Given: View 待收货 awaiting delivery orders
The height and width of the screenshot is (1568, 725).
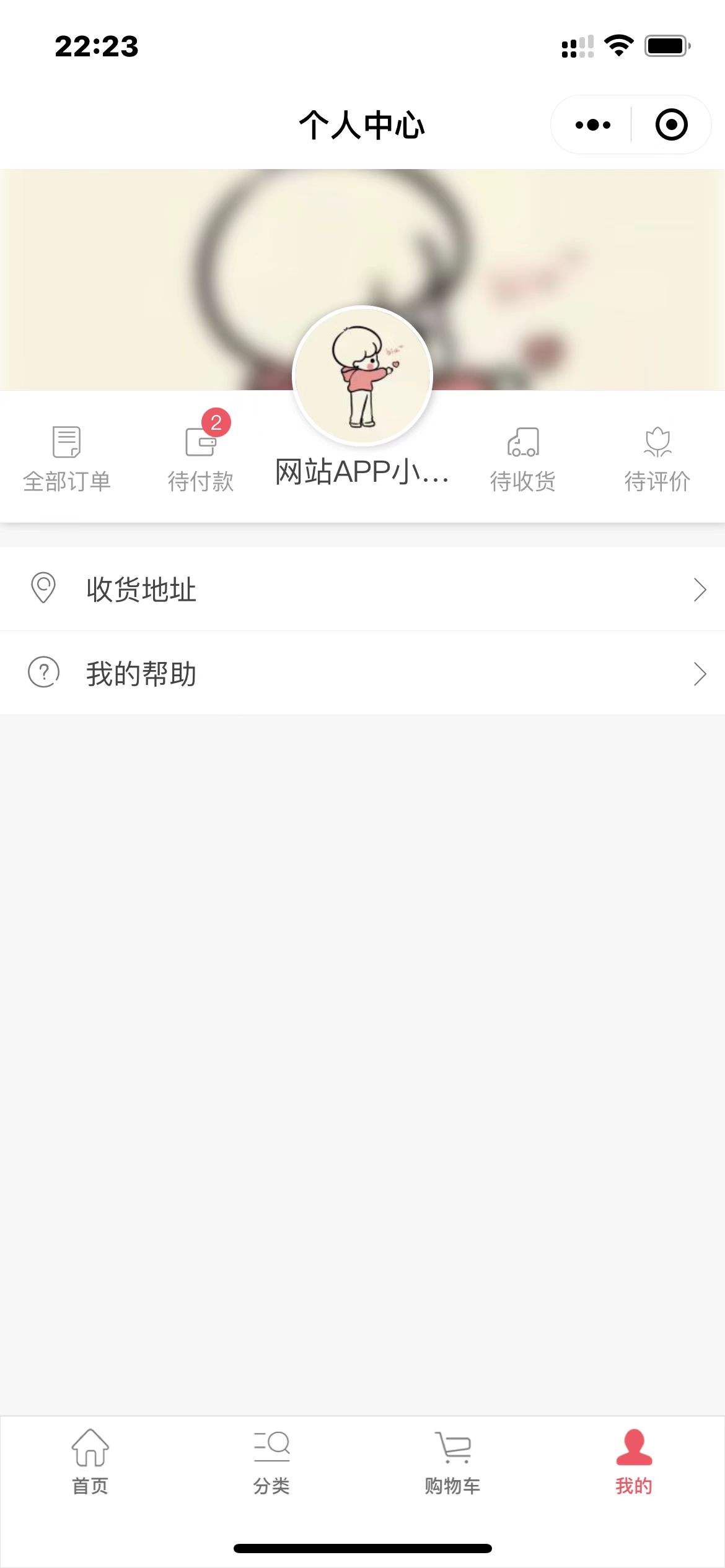Looking at the screenshot, I should 522,459.
